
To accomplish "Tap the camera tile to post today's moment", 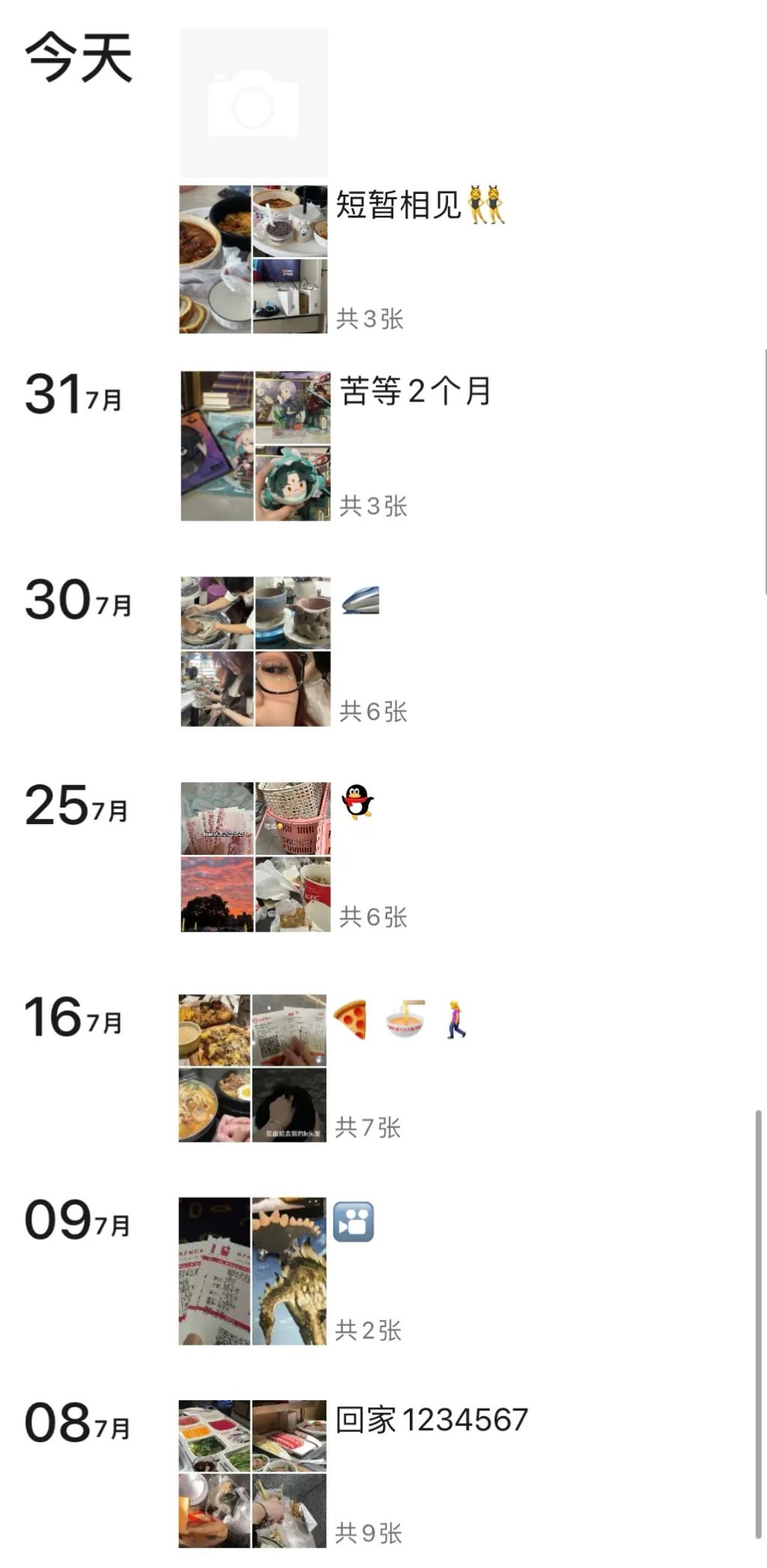I will tap(253, 103).
